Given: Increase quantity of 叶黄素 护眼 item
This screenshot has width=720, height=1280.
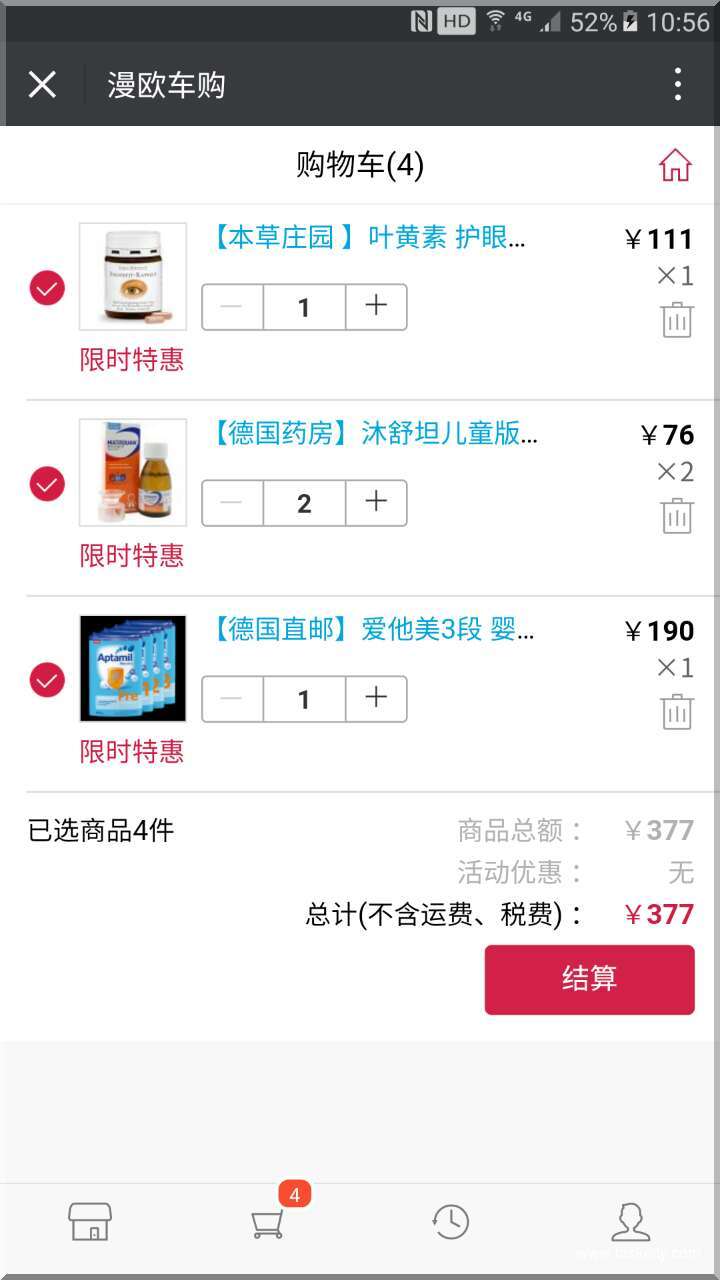Looking at the screenshot, I should coord(376,307).
